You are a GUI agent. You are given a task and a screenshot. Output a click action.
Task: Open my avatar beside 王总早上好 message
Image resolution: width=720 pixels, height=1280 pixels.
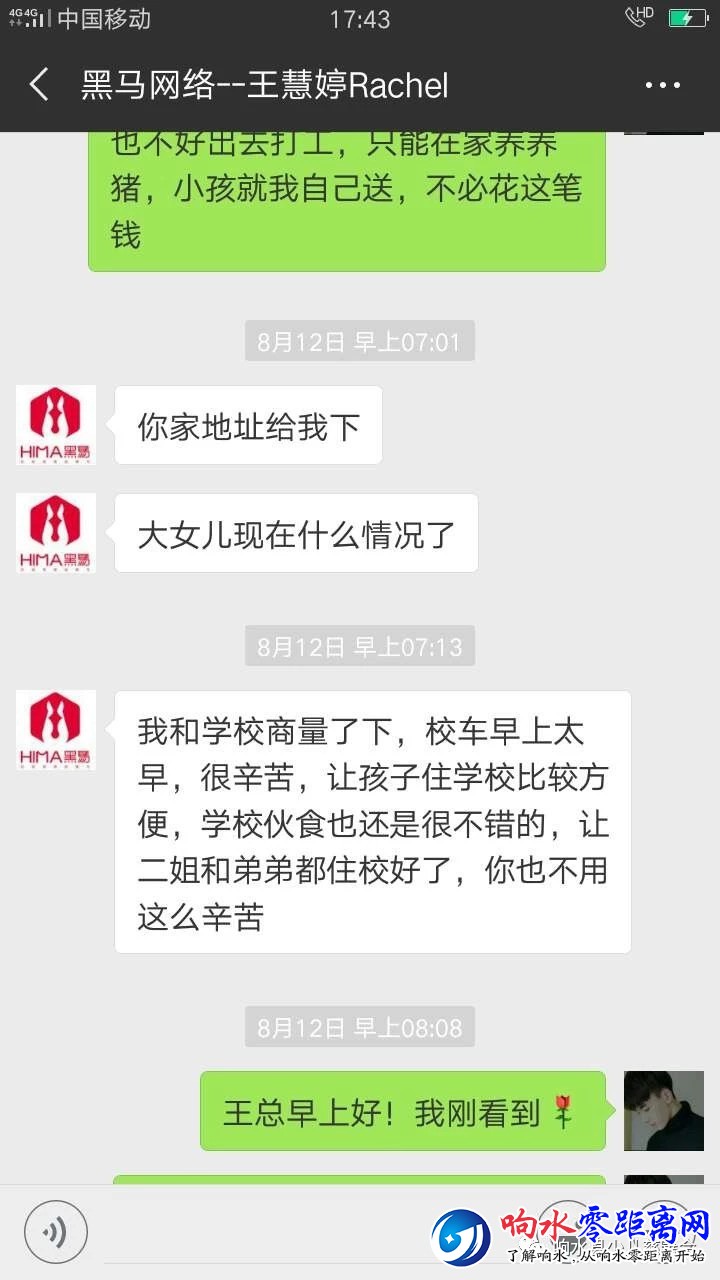[663, 1111]
